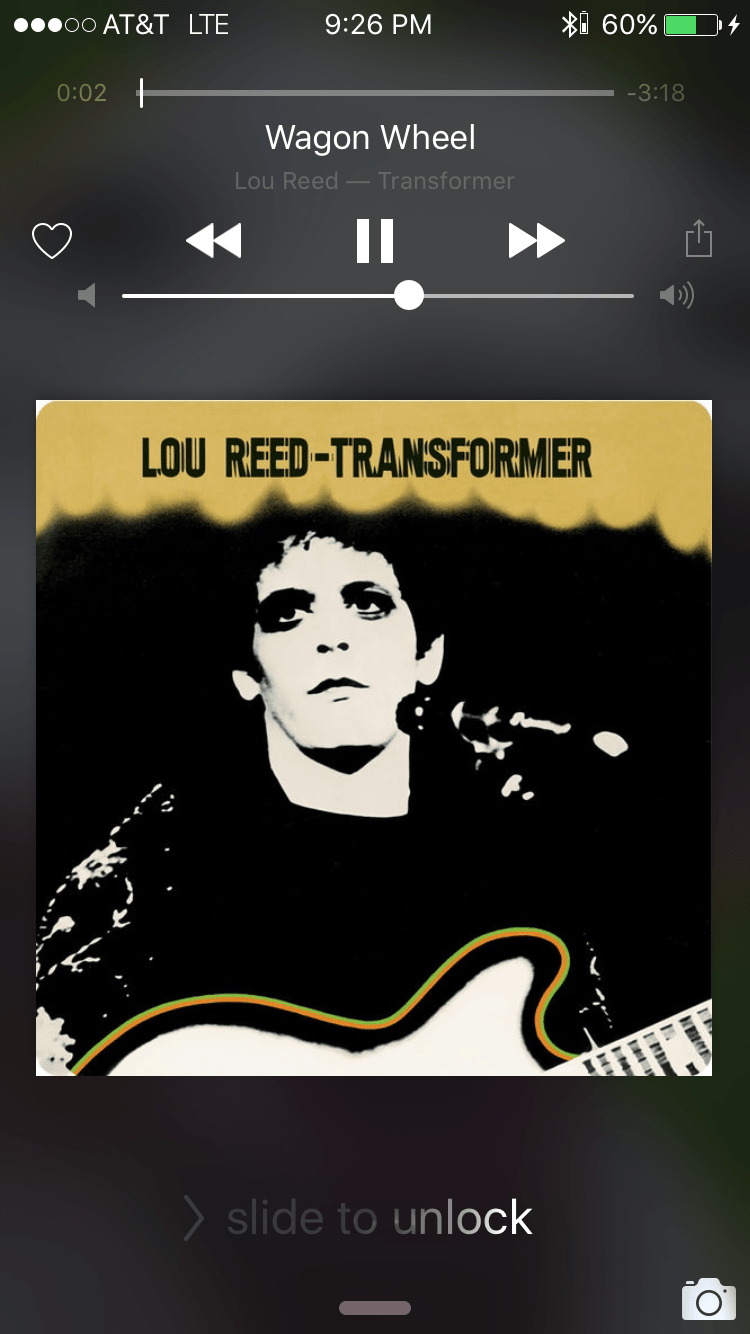
Task: Love this song with the heart icon
Action: [52, 241]
